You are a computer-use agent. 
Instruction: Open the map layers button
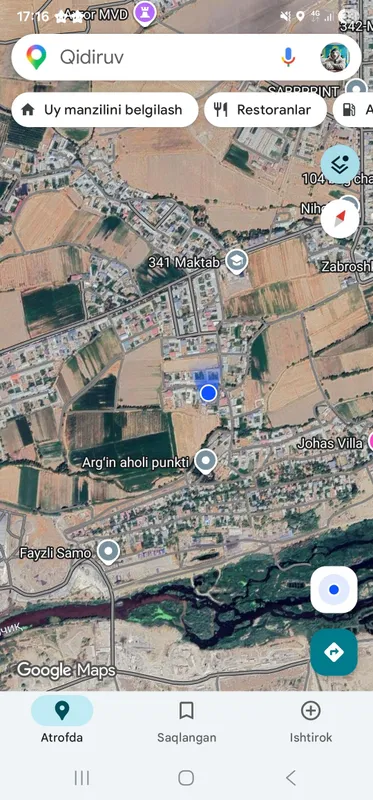[340, 164]
